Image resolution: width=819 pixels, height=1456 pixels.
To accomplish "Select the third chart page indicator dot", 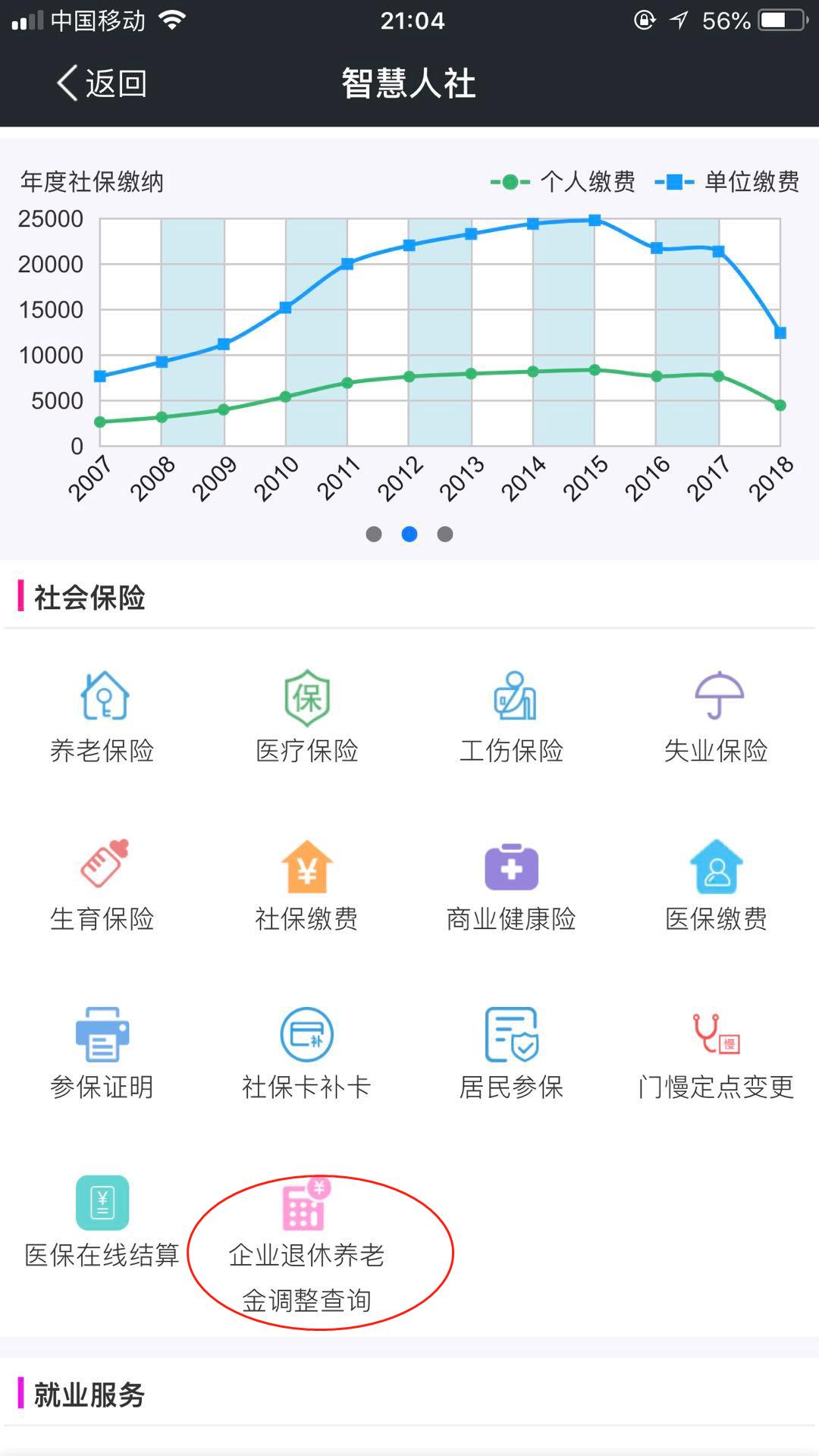I will click(x=445, y=535).
